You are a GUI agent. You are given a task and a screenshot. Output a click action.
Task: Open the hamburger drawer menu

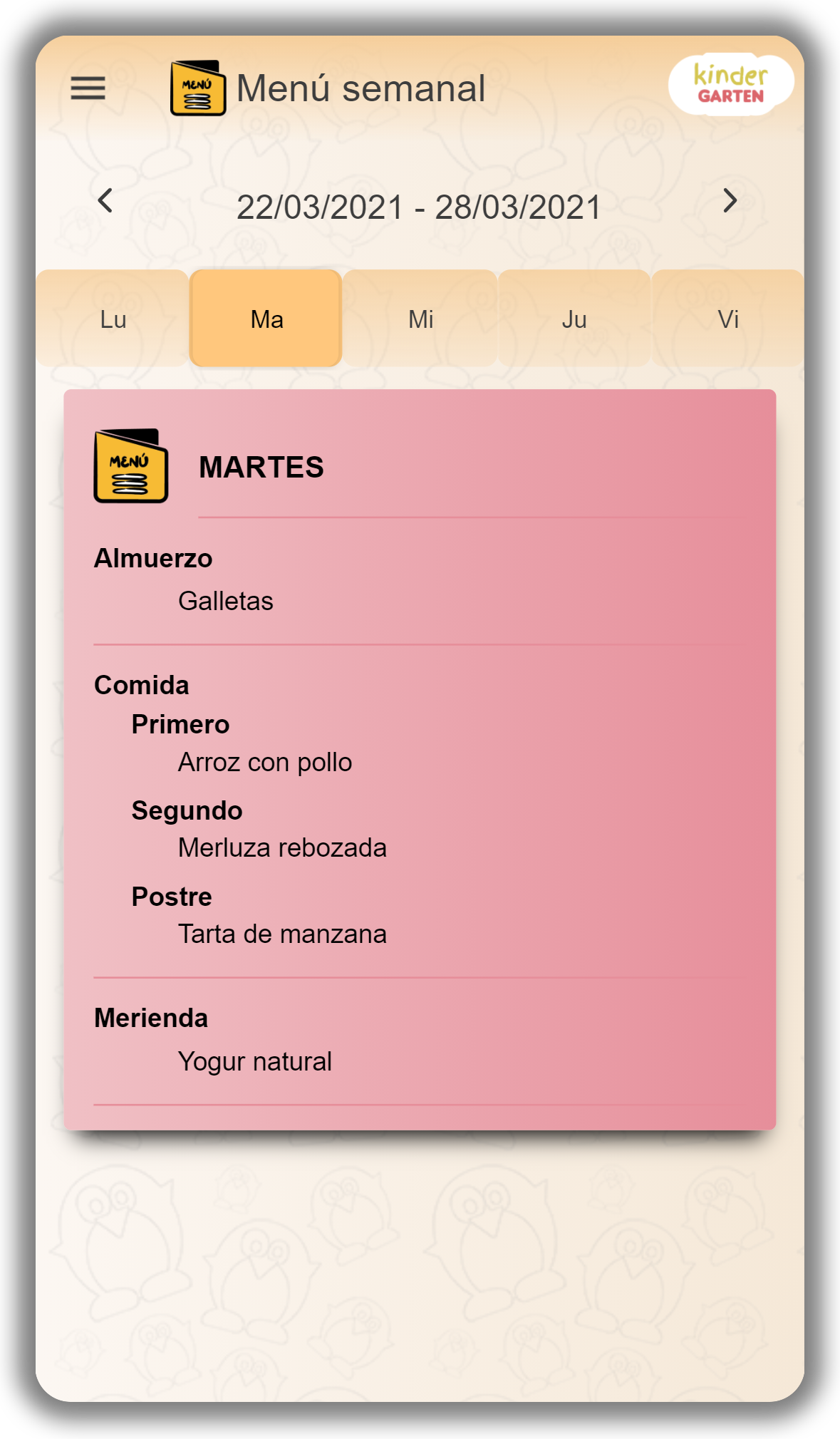pos(88,88)
